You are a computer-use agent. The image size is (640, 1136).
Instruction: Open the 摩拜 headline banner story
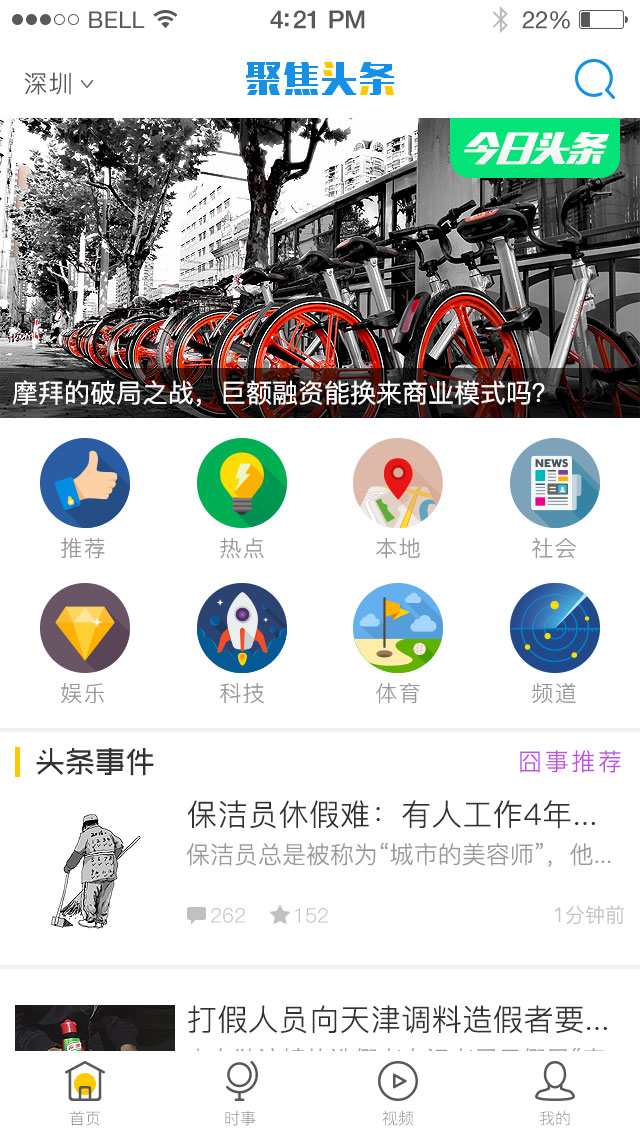[x=320, y=268]
